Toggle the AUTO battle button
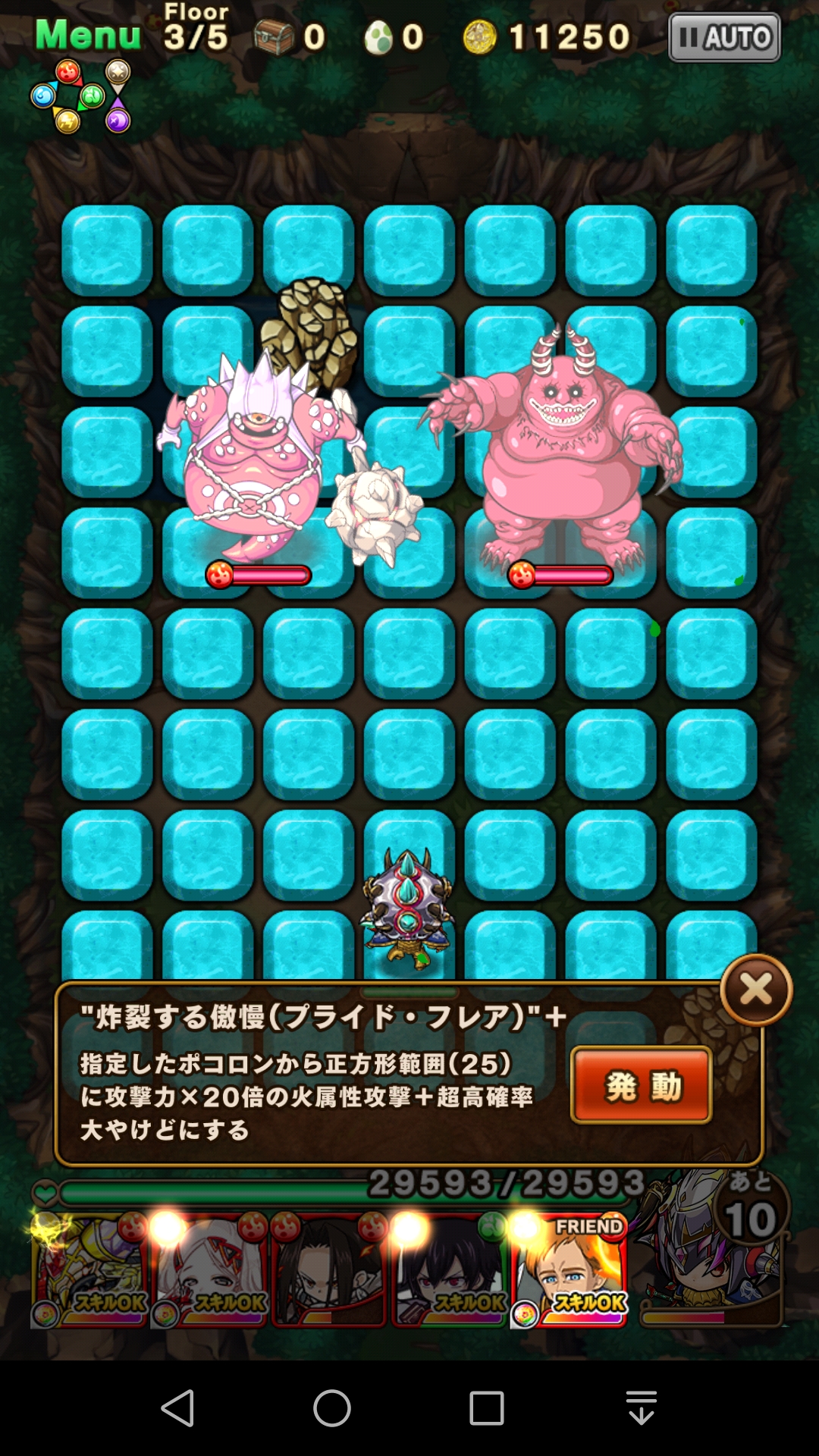 tap(724, 37)
